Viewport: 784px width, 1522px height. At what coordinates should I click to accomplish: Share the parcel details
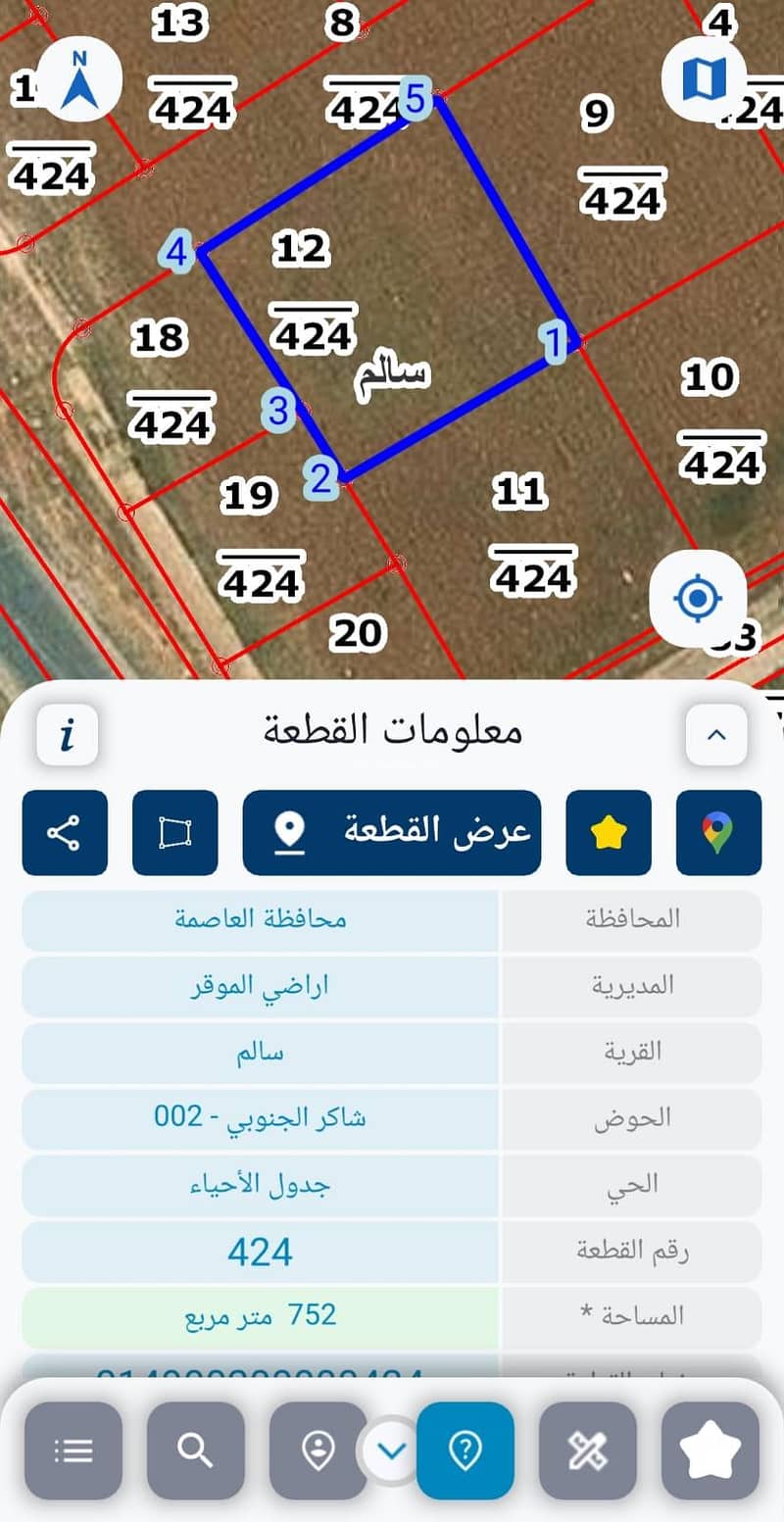point(65,832)
